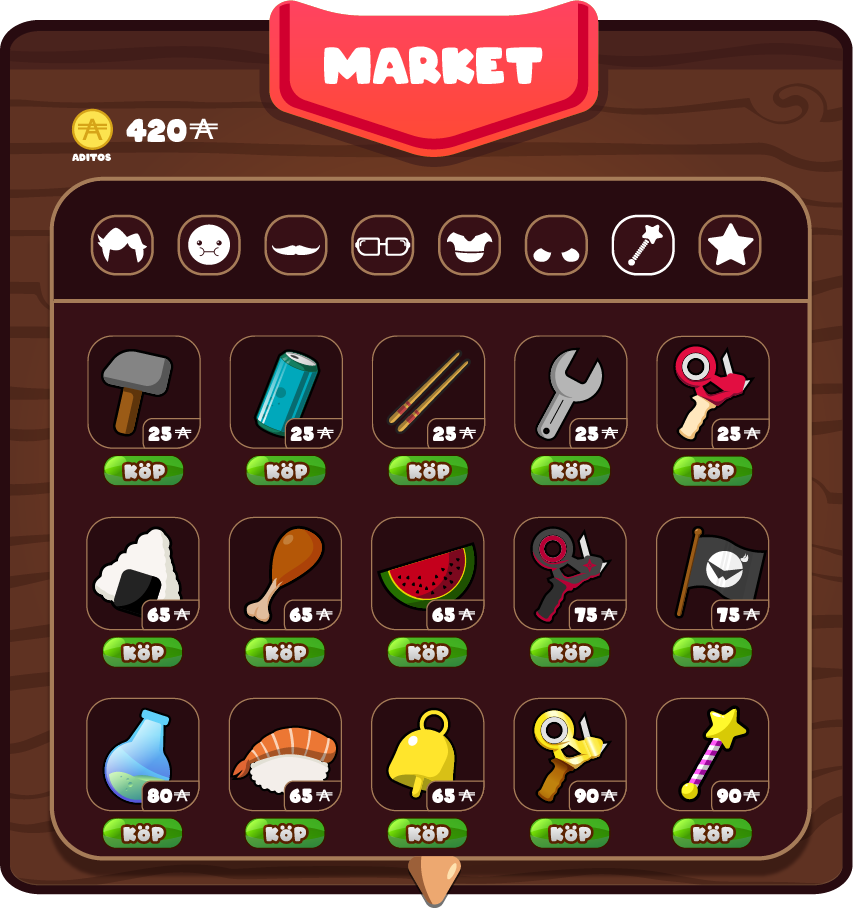Buy the hammer for 25 Aditos

click(x=144, y=471)
